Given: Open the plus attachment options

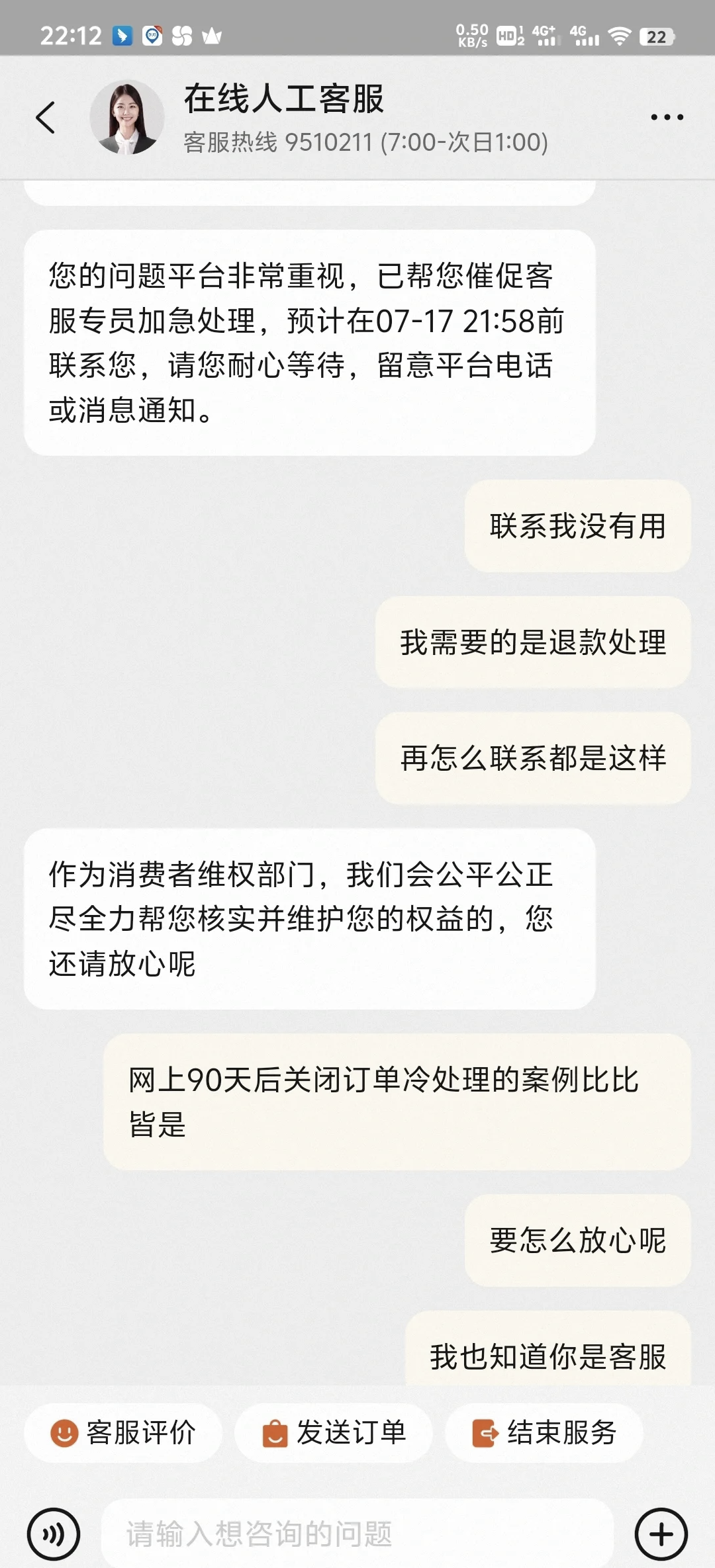Looking at the screenshot, I should (661, 1534).
